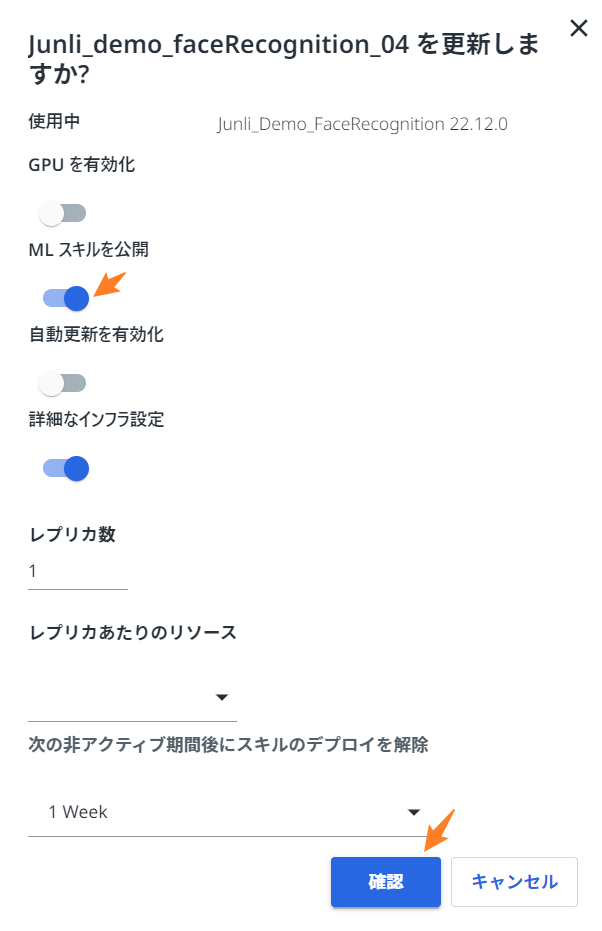Enable the GPU を有効化 switch
This screenshot has height=931, width=602.
(63, 213)
